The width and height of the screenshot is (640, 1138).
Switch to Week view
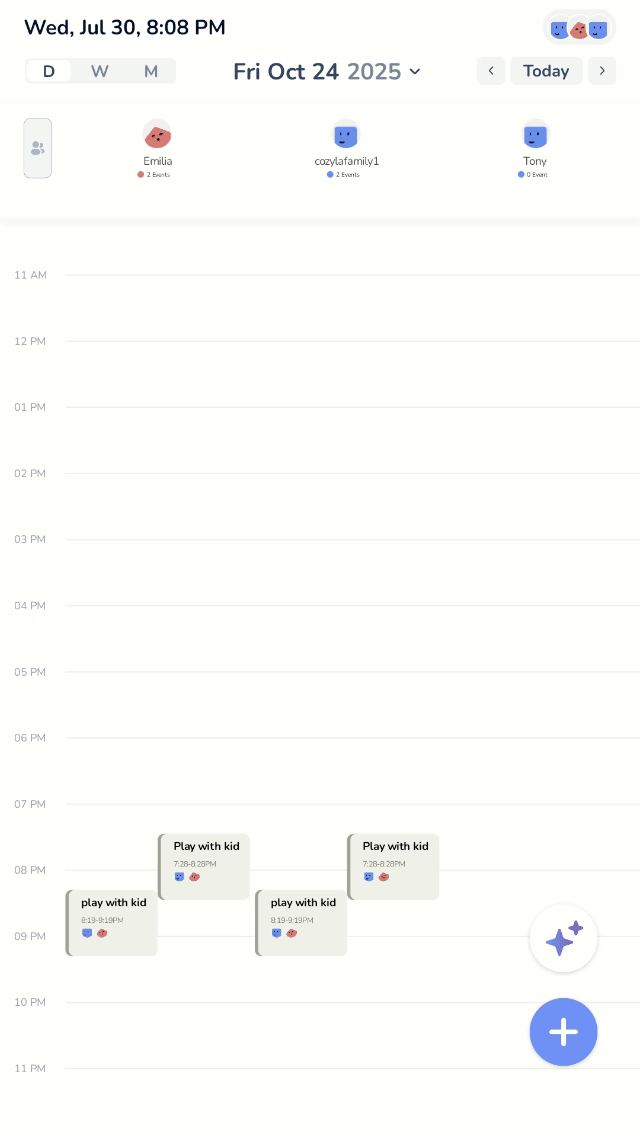[100, 71]
